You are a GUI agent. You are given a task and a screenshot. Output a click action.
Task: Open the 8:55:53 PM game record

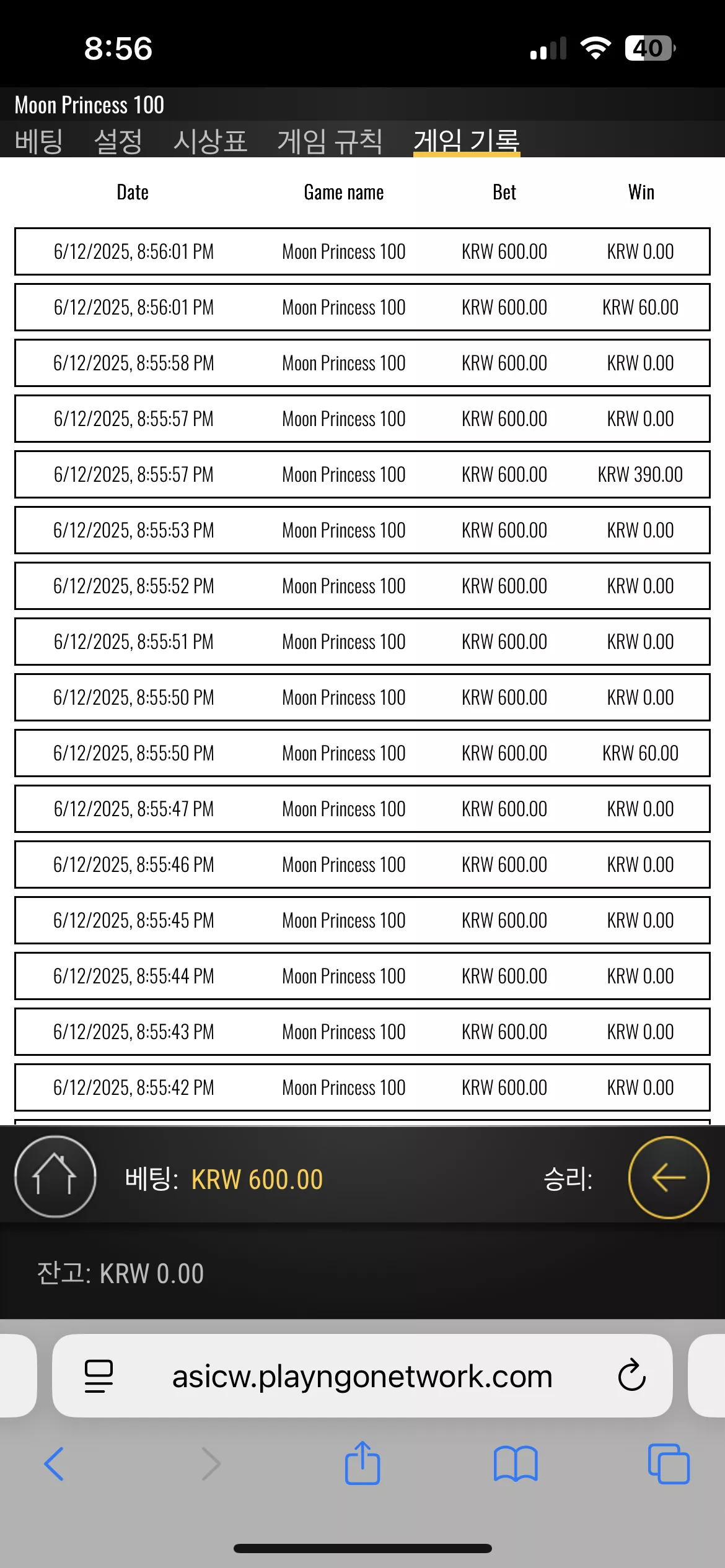[362, 530]
